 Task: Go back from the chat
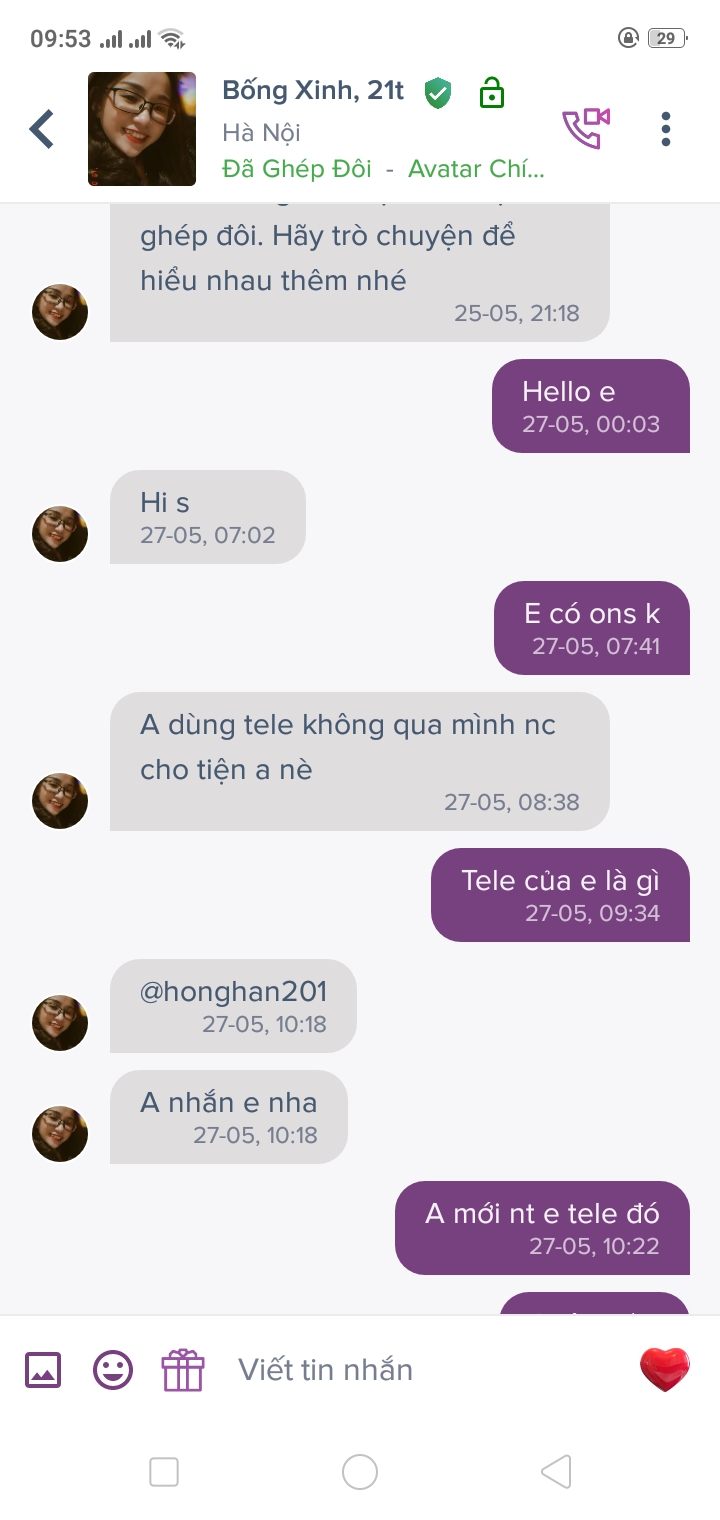[x=42, y=130]
